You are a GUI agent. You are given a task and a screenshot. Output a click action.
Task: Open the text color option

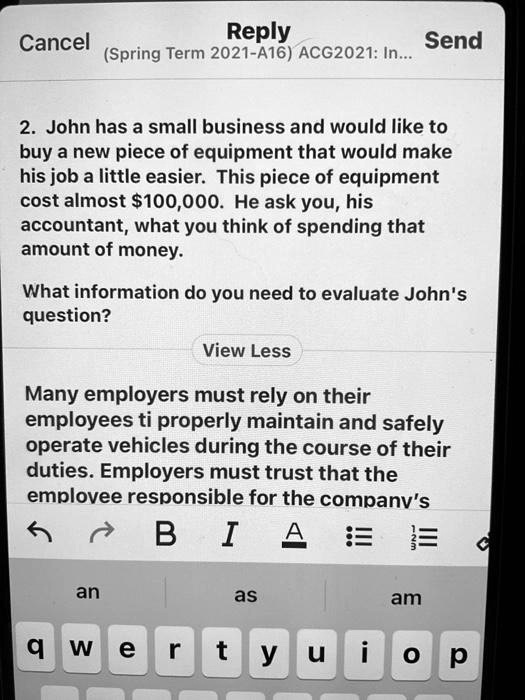pos(294,534)
